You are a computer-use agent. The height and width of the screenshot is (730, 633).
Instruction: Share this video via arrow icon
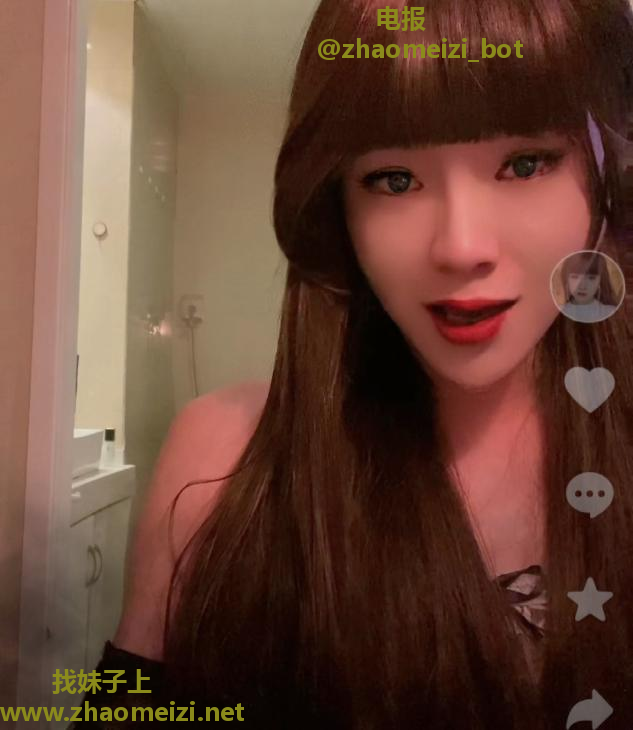click(x=590, y=709)
